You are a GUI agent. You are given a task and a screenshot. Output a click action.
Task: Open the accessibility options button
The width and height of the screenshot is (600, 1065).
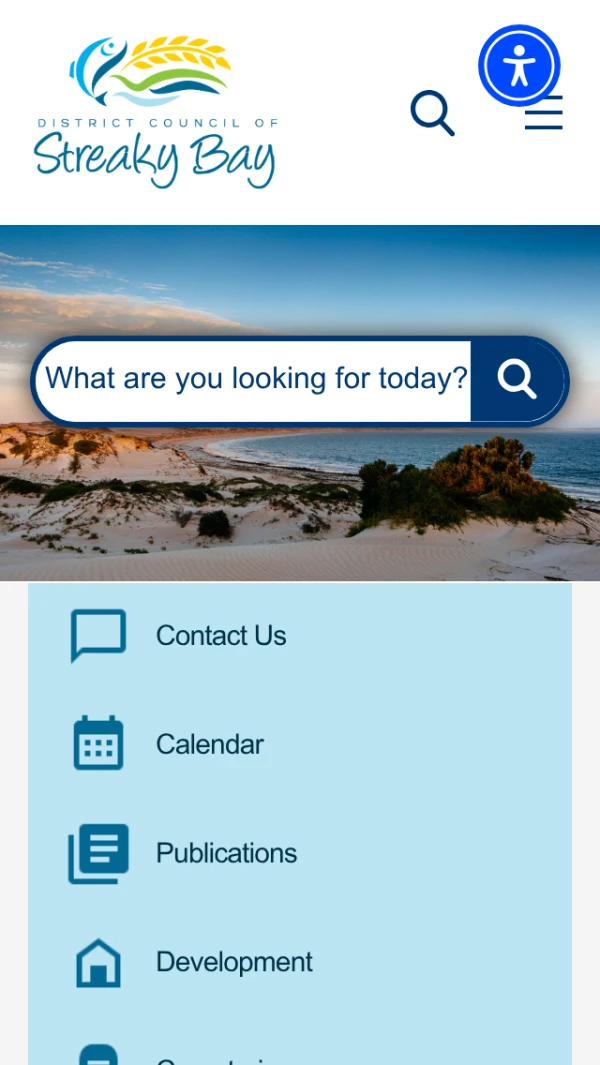point(519,66)
